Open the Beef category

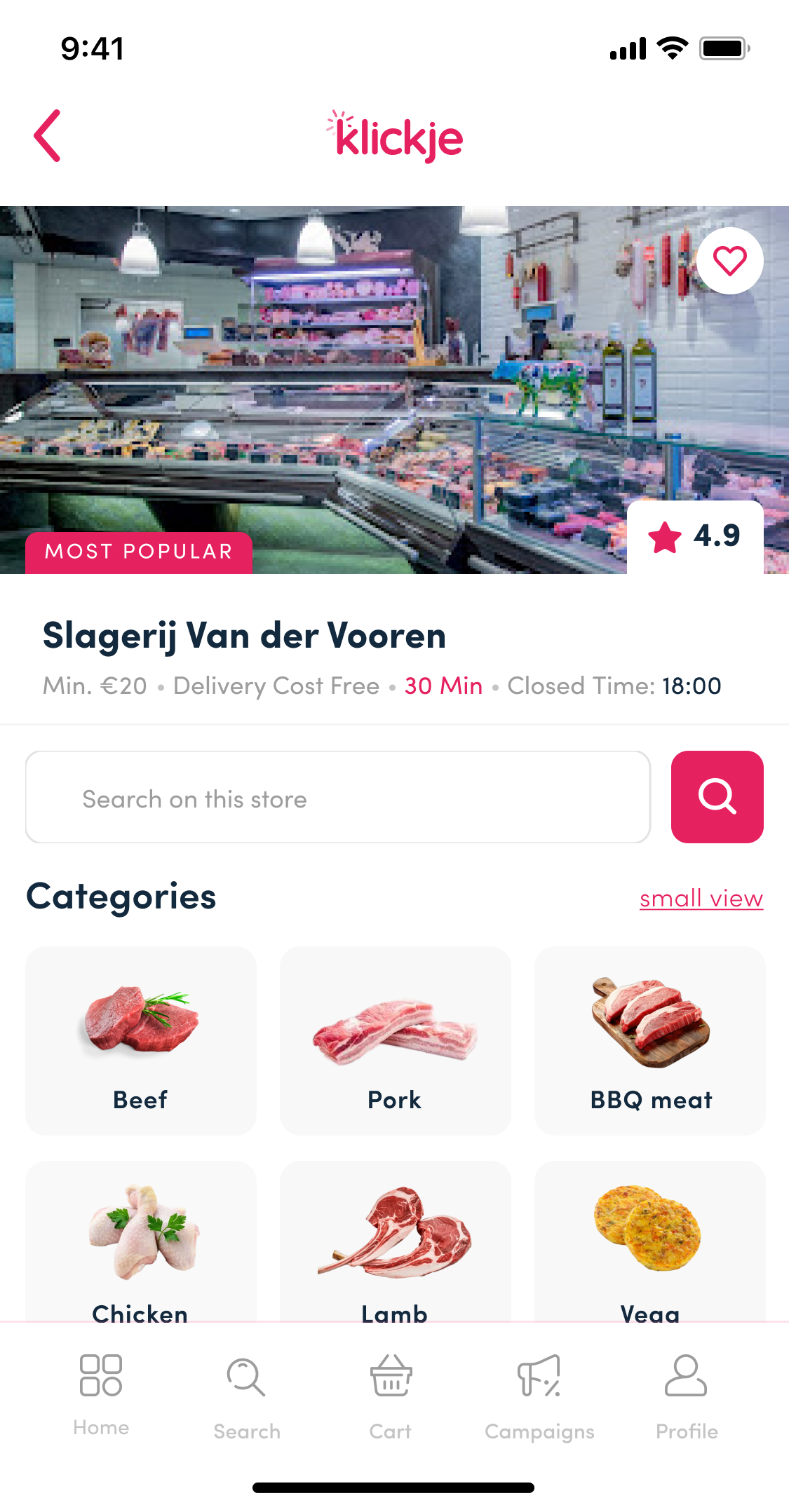[x=141, y=1040]
